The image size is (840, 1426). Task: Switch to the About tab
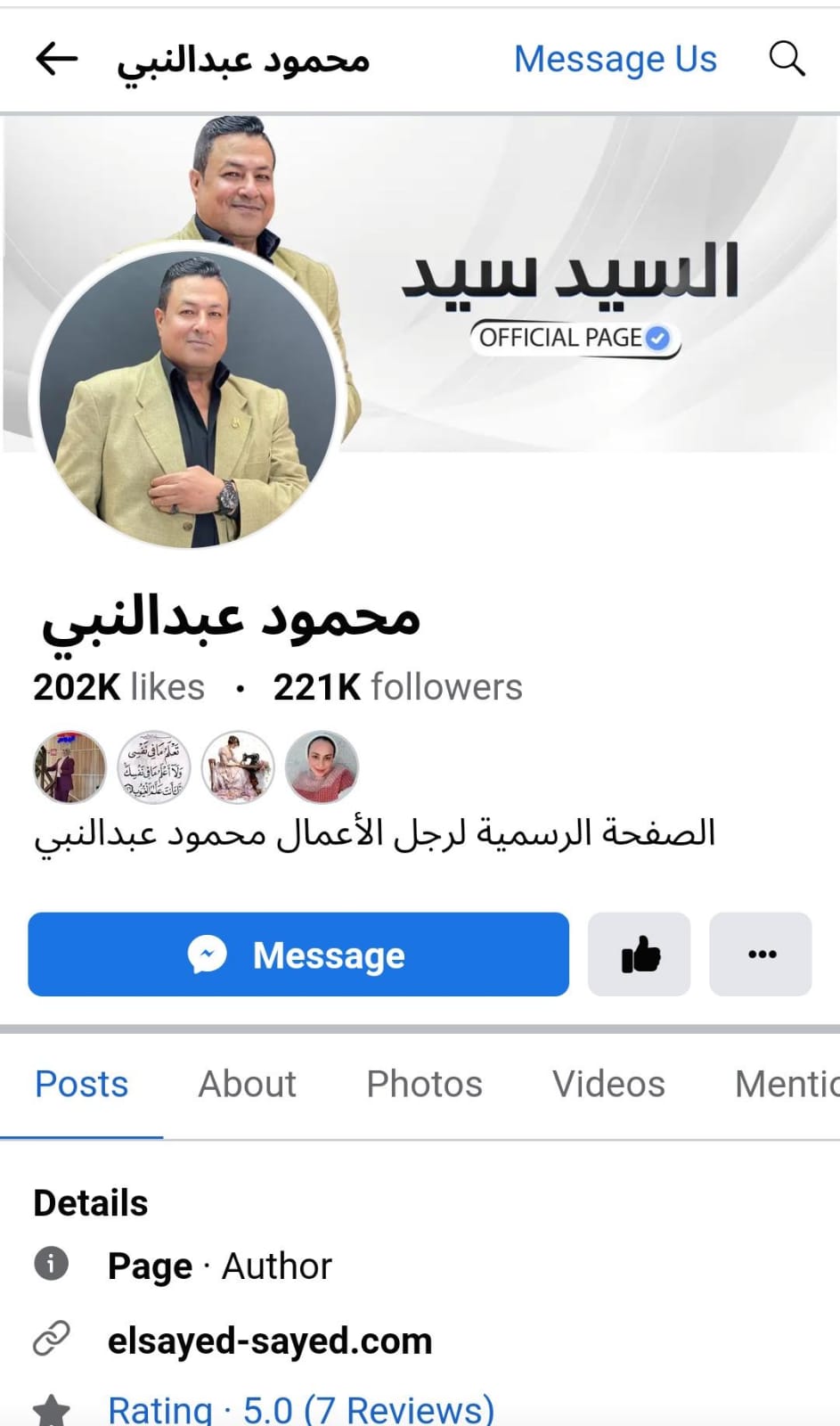(247, 1085)
